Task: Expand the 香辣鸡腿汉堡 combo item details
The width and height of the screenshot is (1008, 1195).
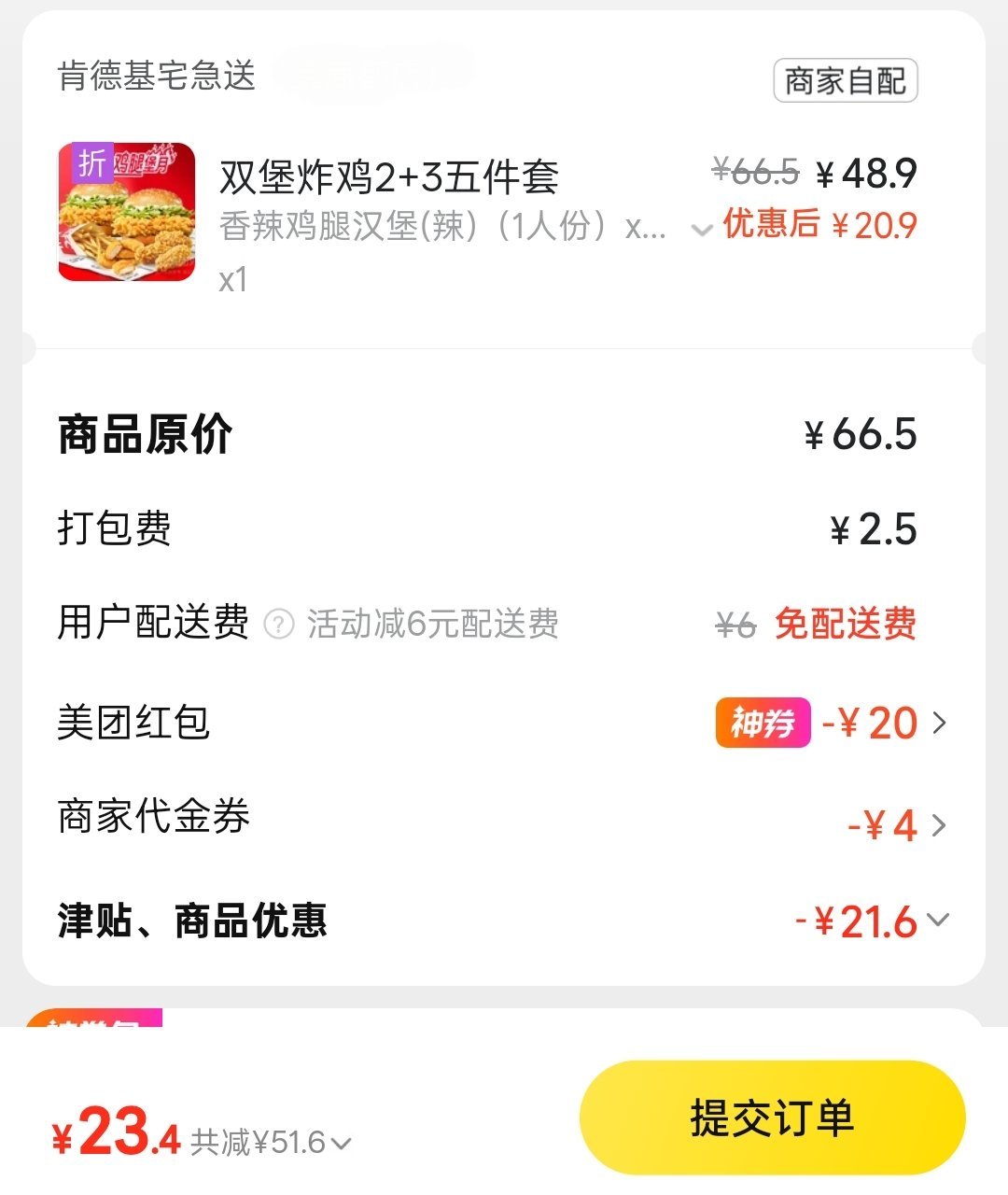Action: click(701, 230)
